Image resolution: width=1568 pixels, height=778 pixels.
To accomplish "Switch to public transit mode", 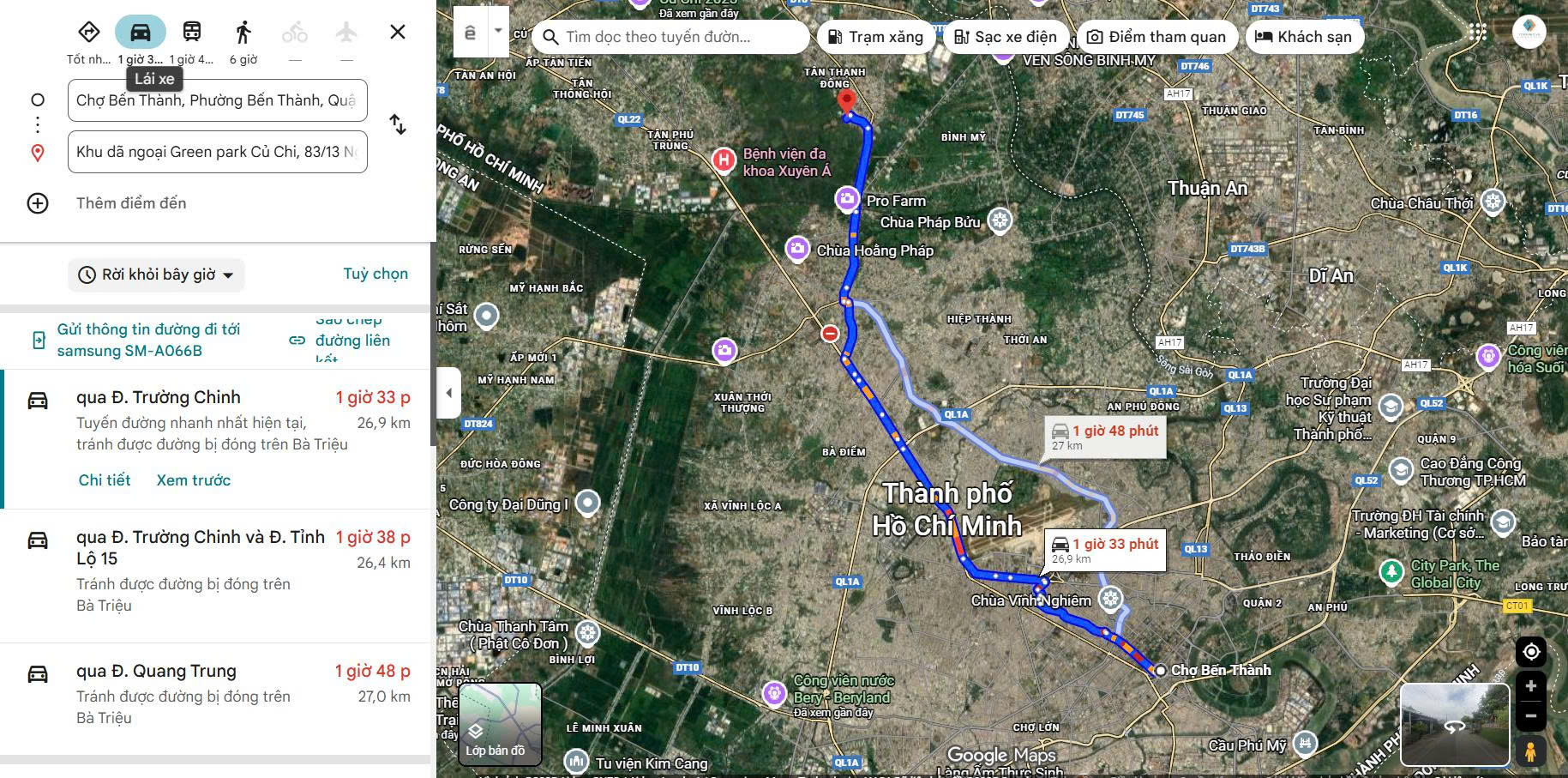I will coord(192,33).
